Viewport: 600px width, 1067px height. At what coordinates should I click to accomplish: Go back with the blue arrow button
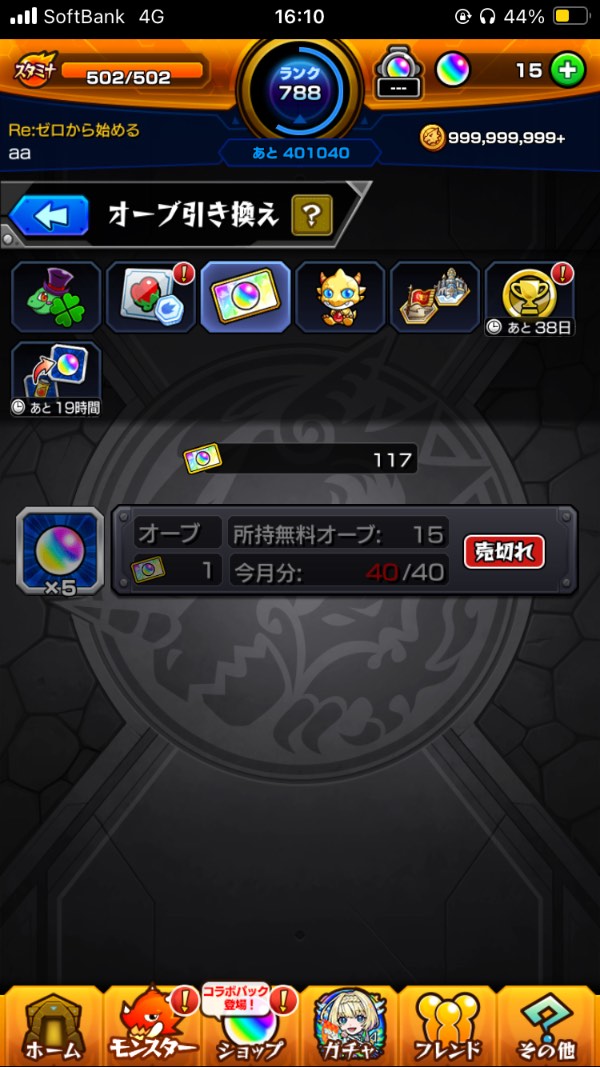50,215
